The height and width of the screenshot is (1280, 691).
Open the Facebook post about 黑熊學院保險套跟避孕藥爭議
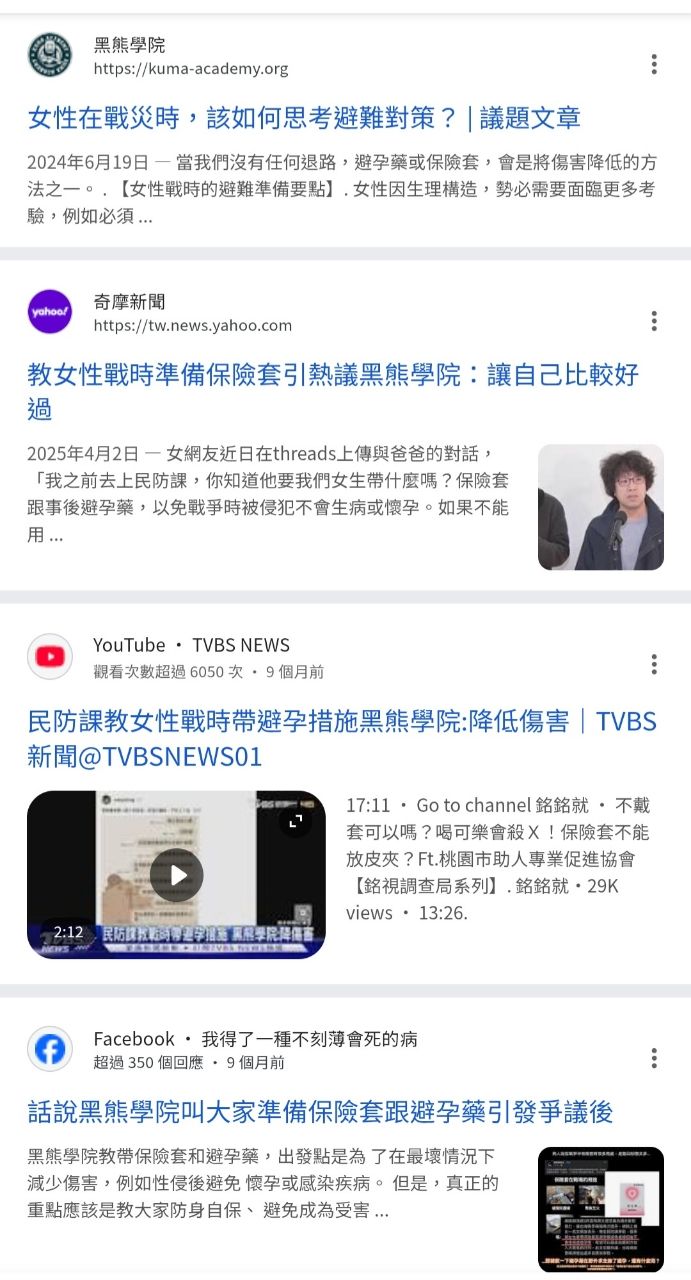tap(320, 1111)
